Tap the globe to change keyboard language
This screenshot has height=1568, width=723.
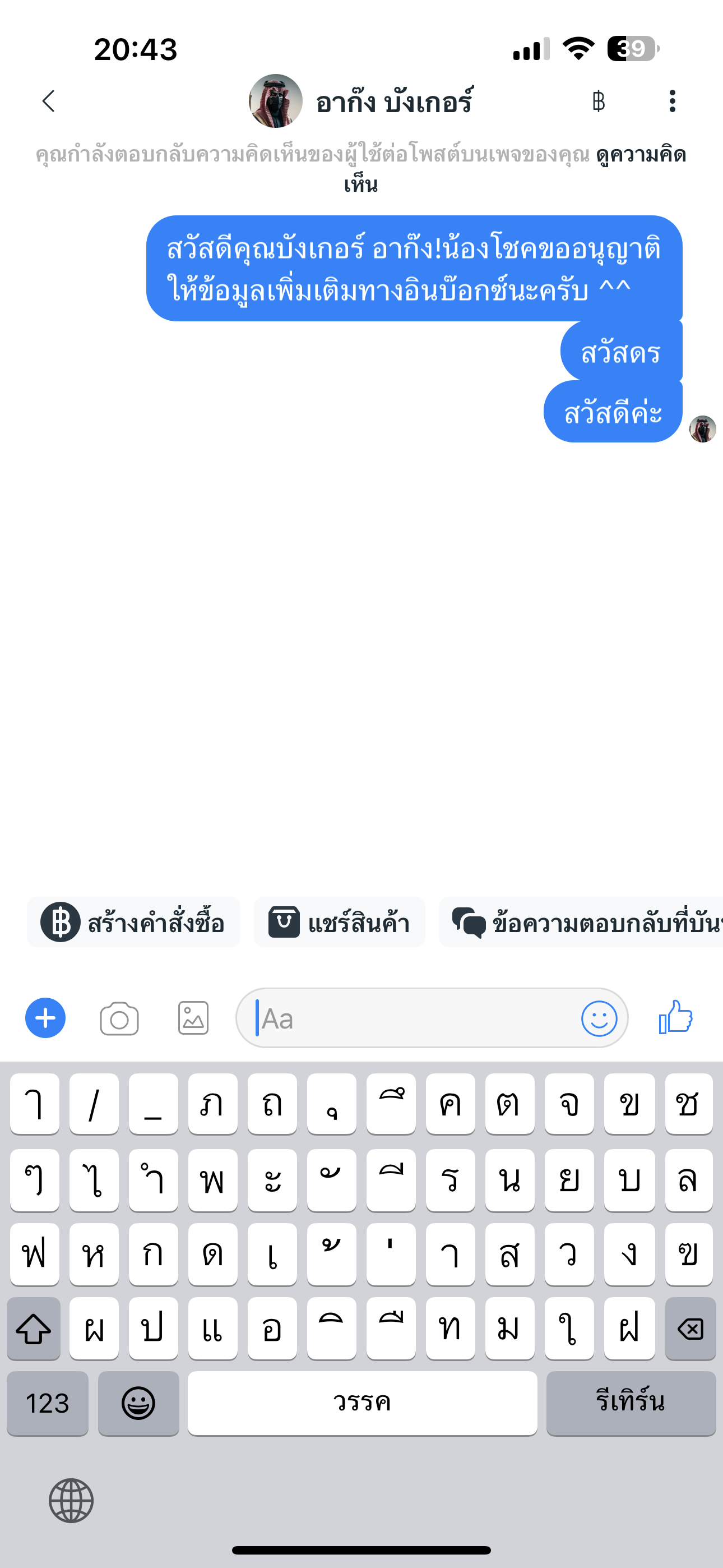coord(71,1501)
